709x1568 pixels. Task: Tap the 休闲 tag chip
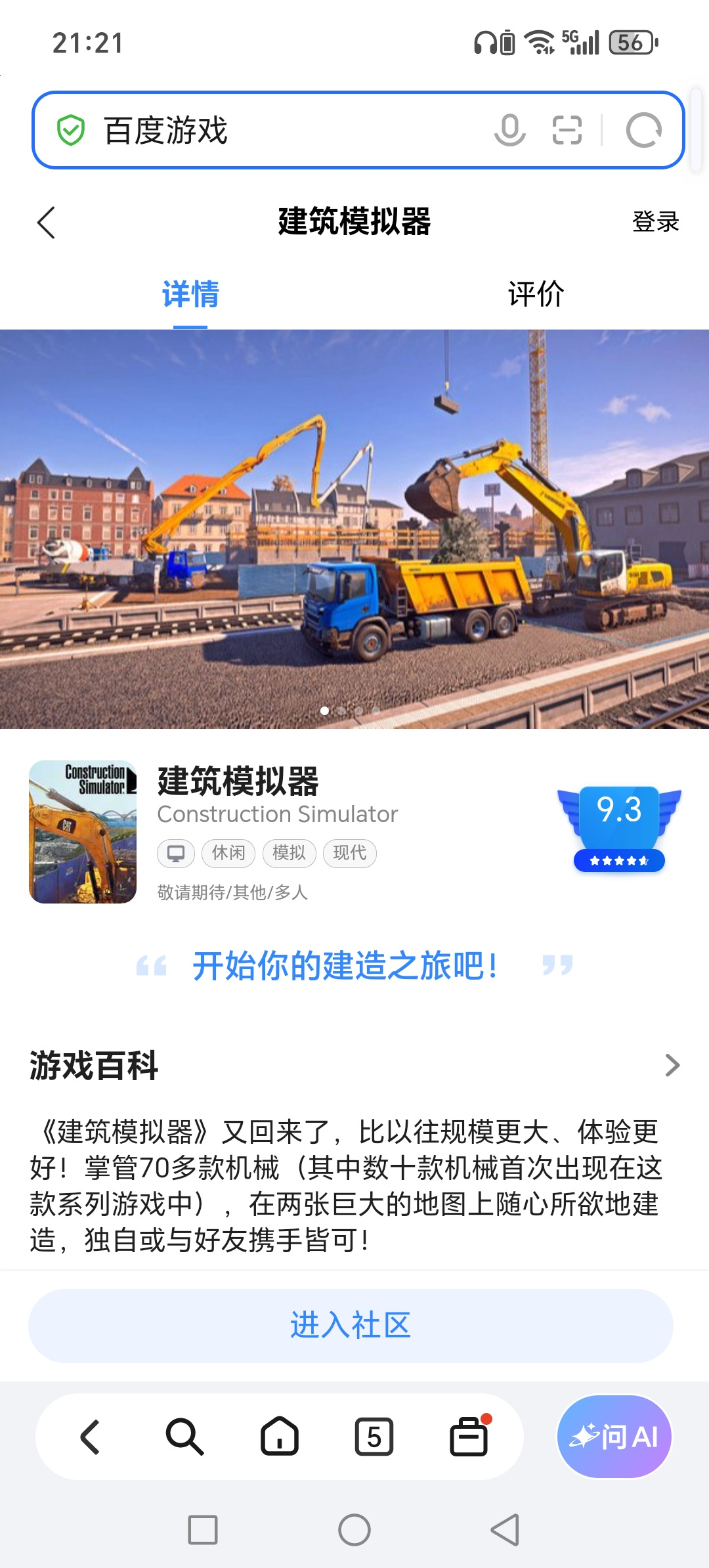tap(228, 853)
